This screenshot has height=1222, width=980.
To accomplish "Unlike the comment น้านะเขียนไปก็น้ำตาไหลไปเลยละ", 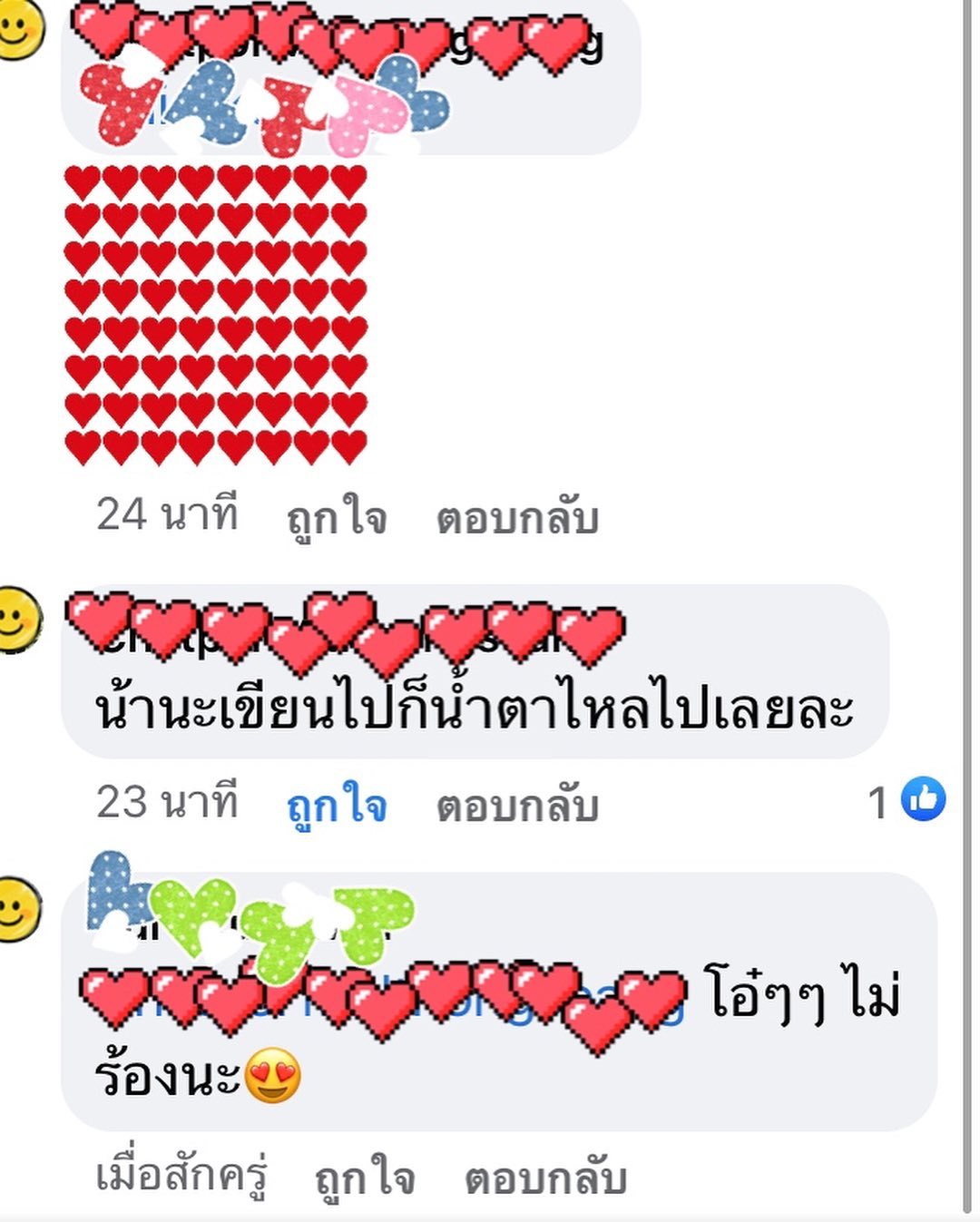I will (x=337, y=806).
